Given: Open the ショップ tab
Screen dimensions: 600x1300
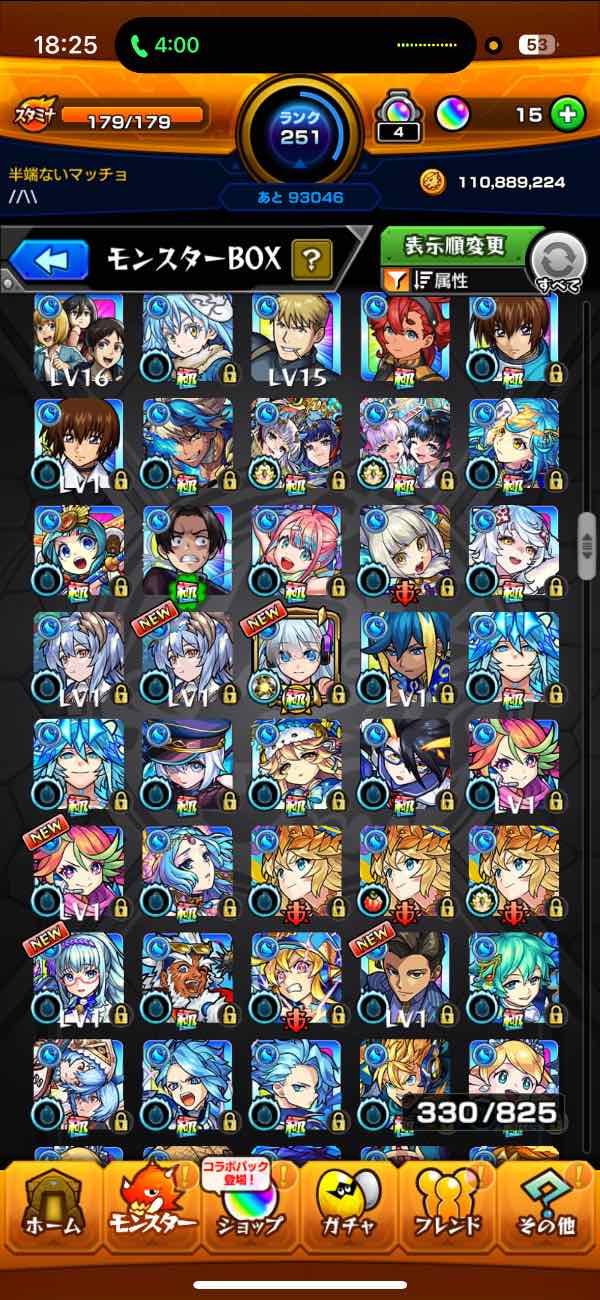Looking at the screenshot, I should point(250,1212).
